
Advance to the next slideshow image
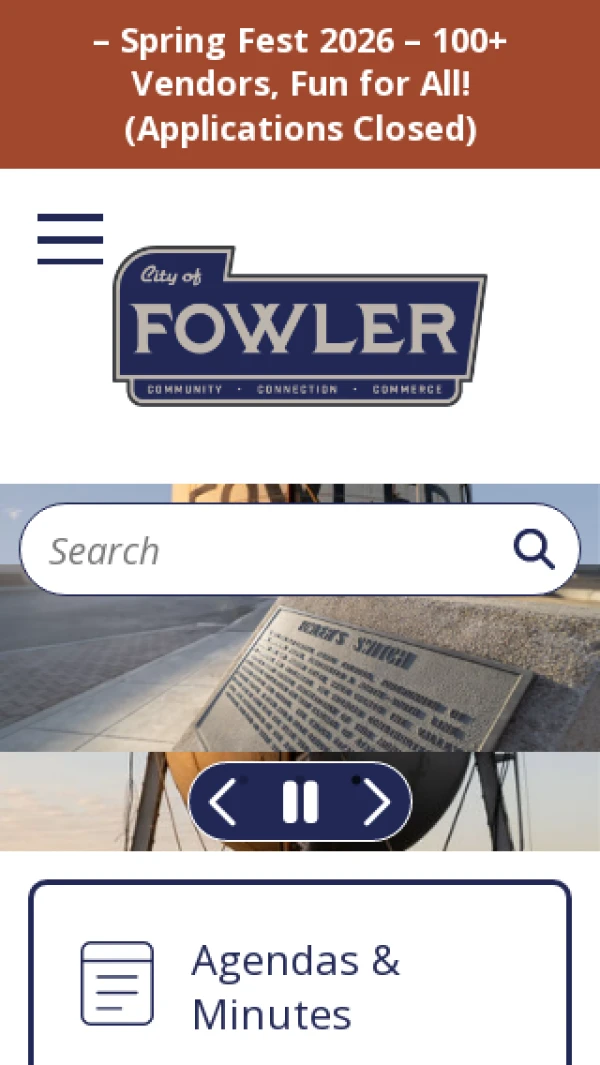click(376, 802)
